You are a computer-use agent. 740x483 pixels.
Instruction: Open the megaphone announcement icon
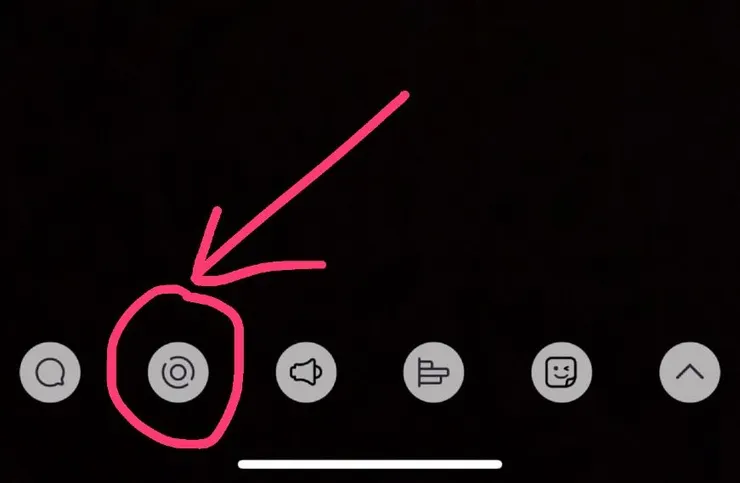pos(306,373)
